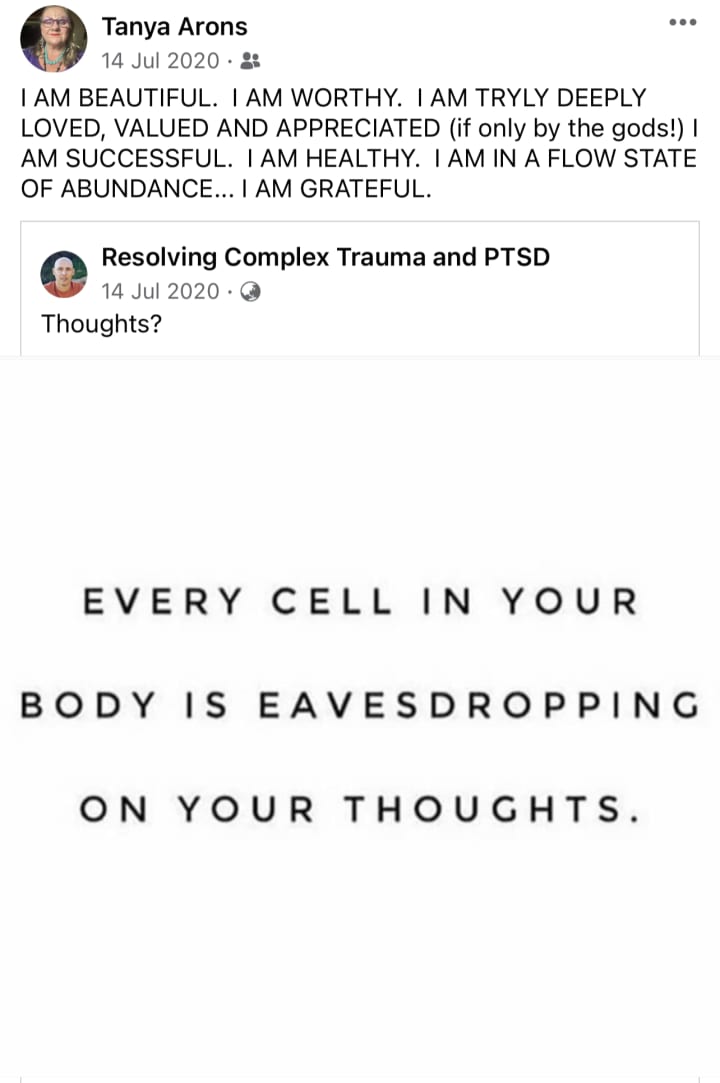Image resolution: width=720 pixels, height=1083 pixels.
Task: Open the post's three-dot options menu
Action: tap(681, 23)
